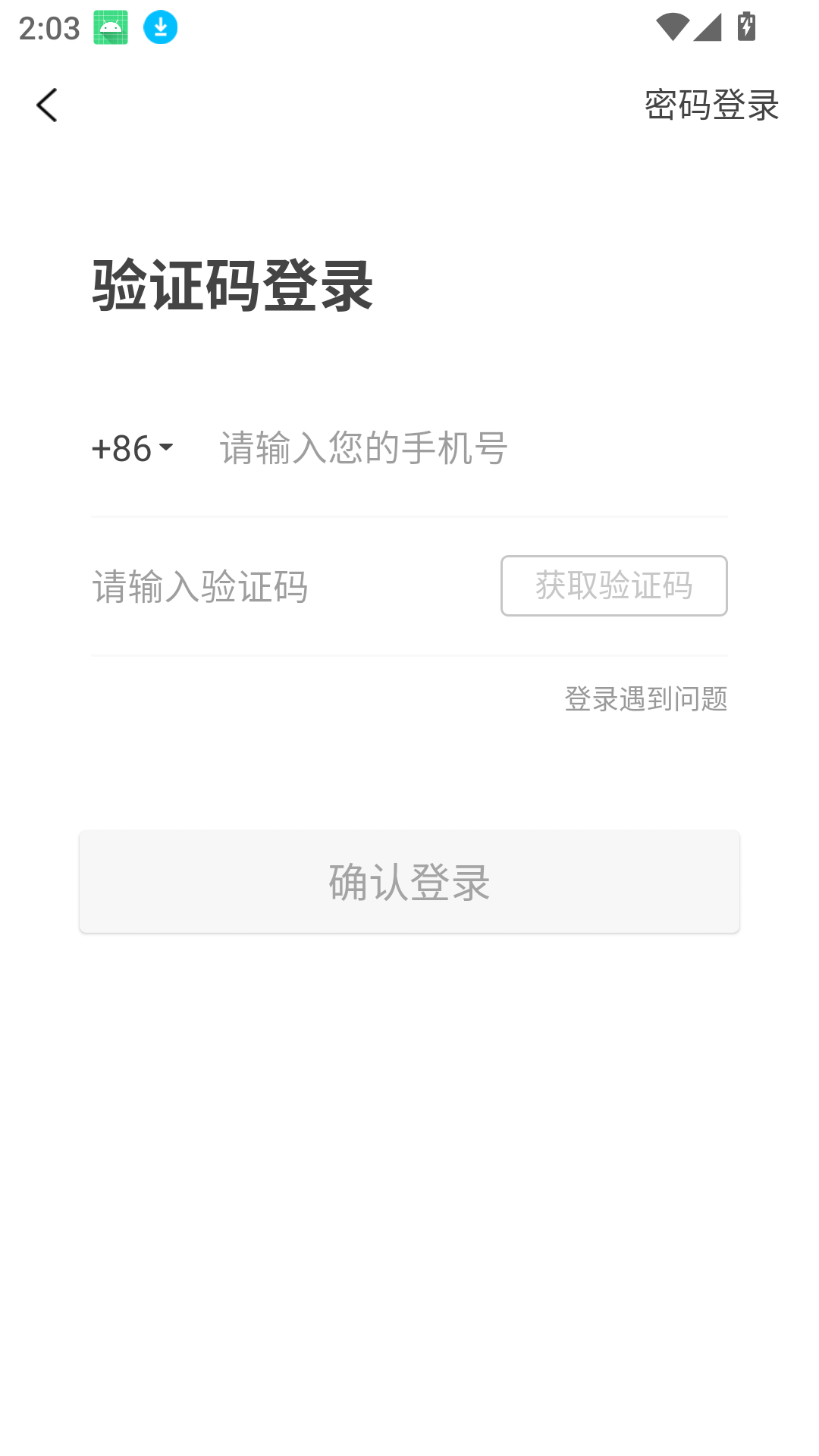This screenshot has width=819, height=1456.
Task: Tap the back chevron at top left
Action: pyautogui.click(x=46, y=105)
